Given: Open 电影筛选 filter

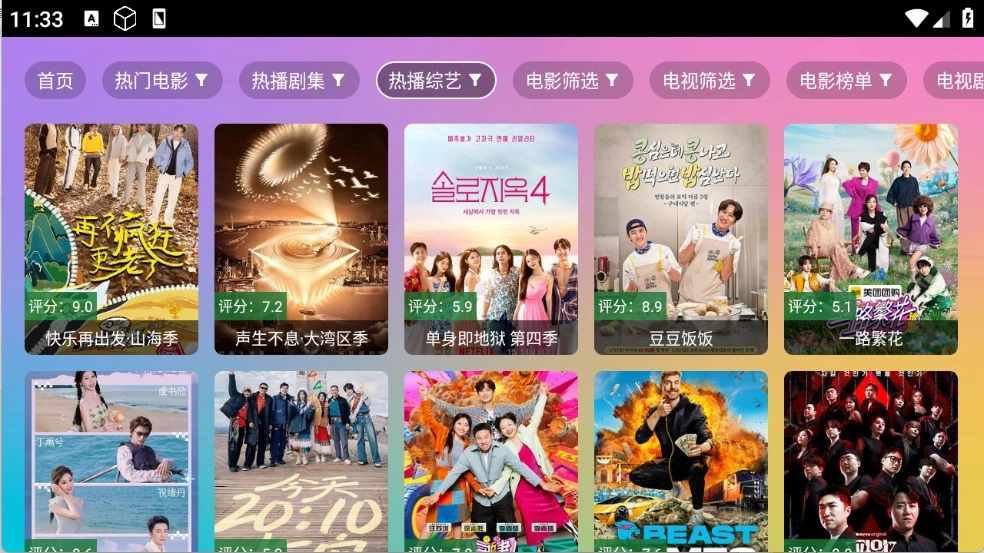Looking at the screenshot, I should pos(573,81).
